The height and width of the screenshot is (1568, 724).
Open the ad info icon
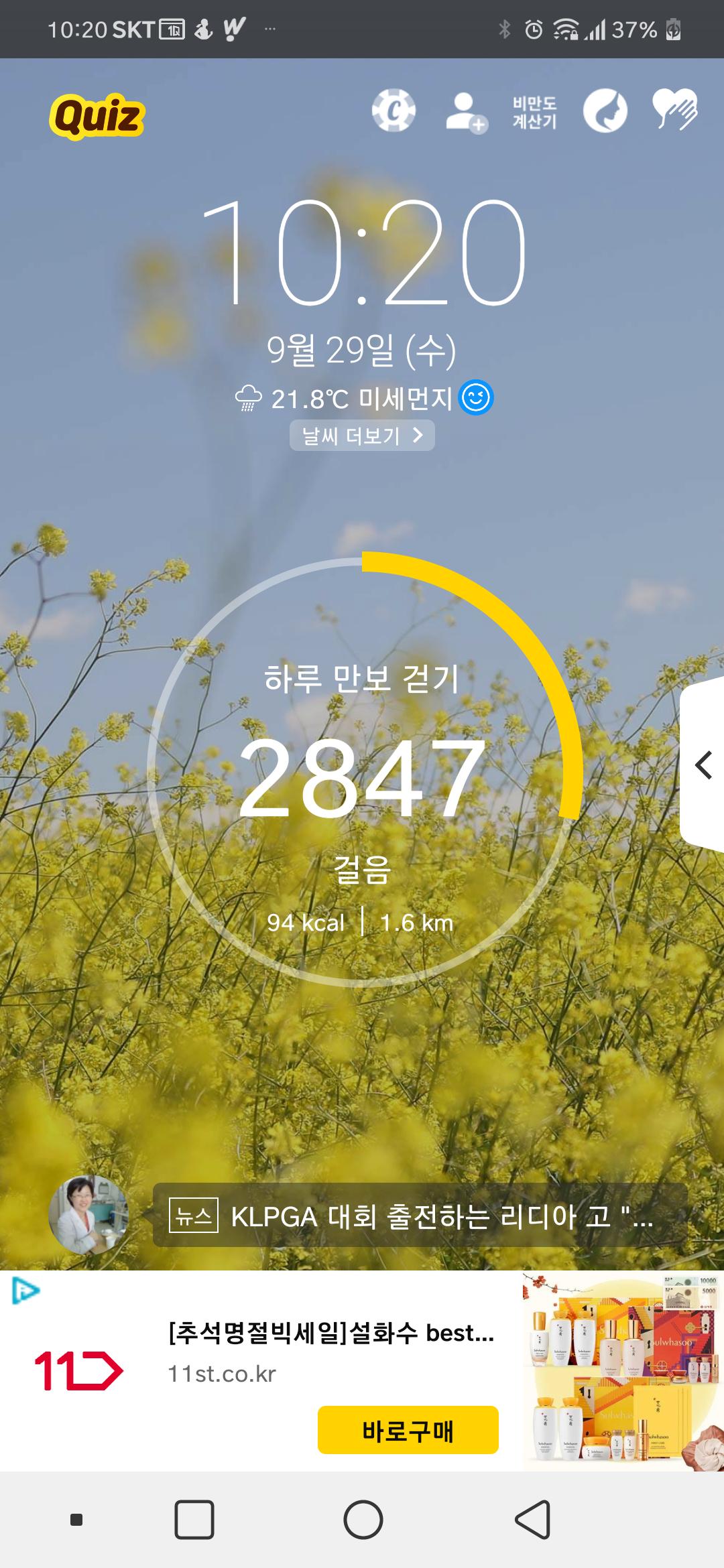[x=25, y=1291]
